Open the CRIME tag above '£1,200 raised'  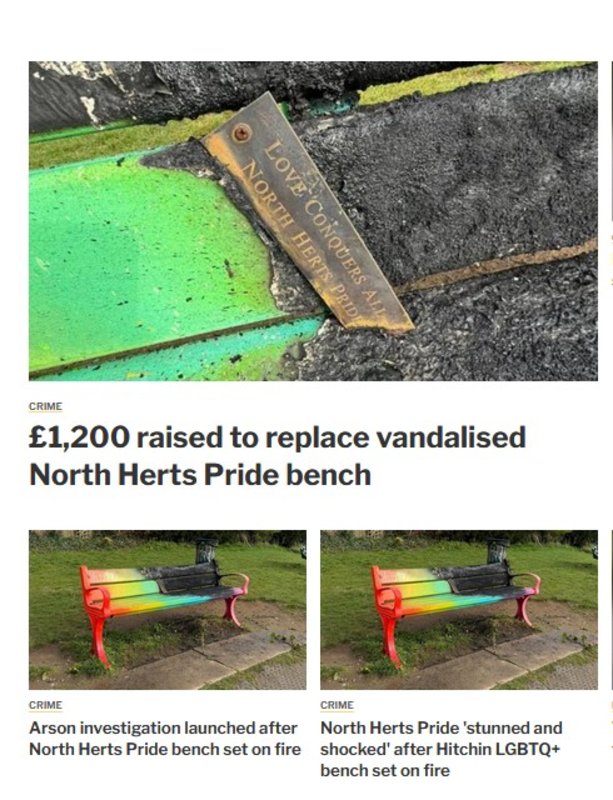(x=46, y=407)
